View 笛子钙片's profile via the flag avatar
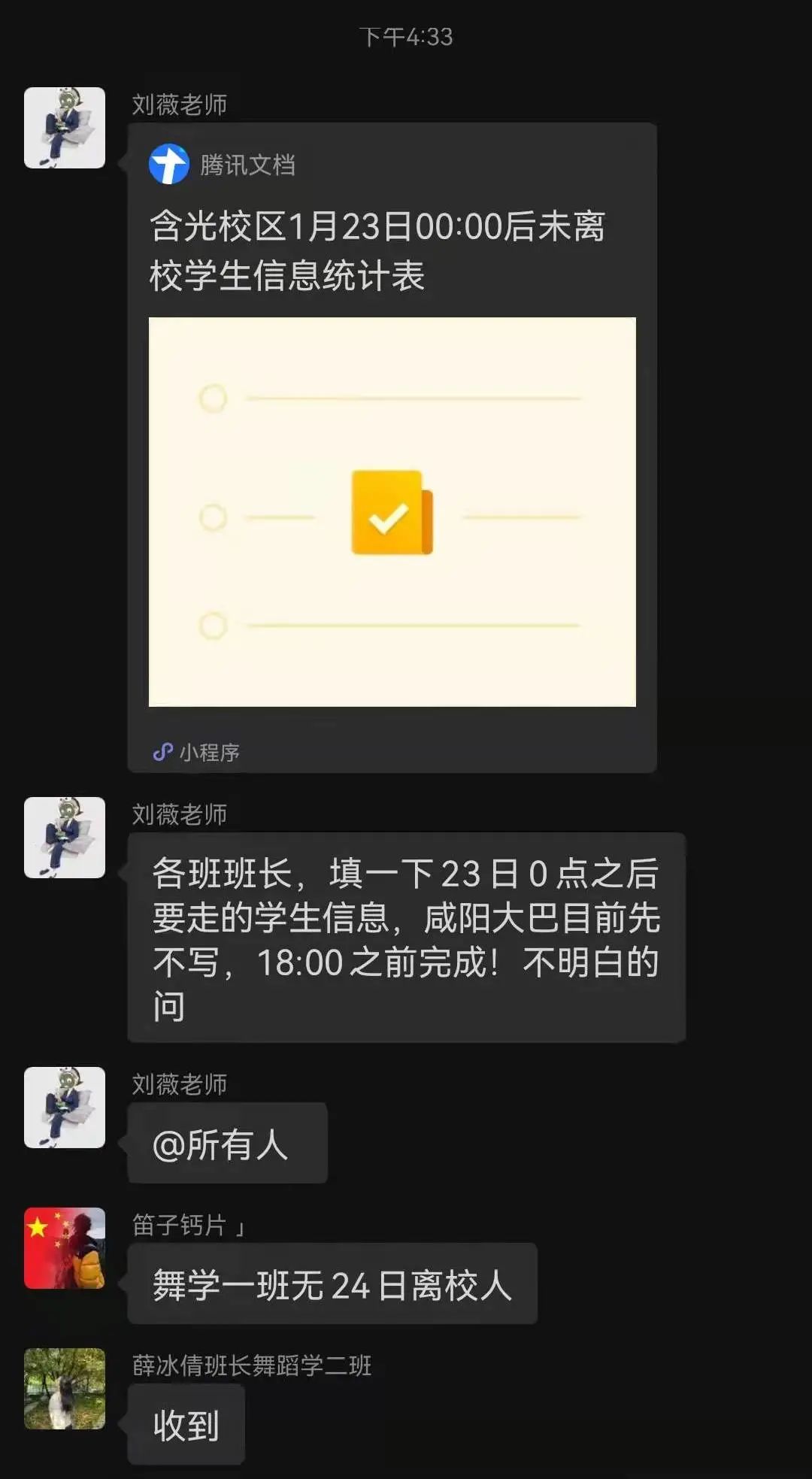Viewport: 812px width, 1479px height. [65, 1248]
